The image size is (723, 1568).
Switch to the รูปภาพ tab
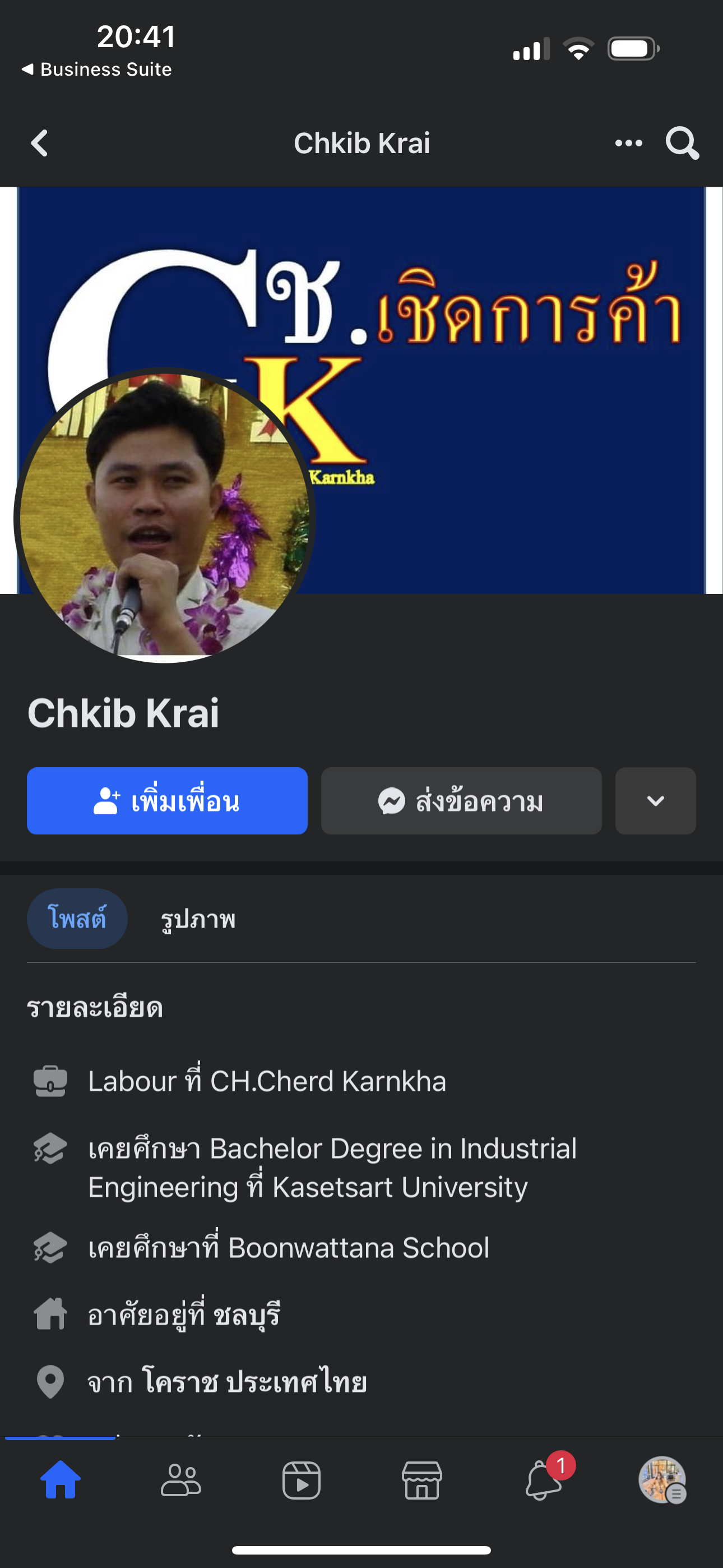tap(198, 919)
